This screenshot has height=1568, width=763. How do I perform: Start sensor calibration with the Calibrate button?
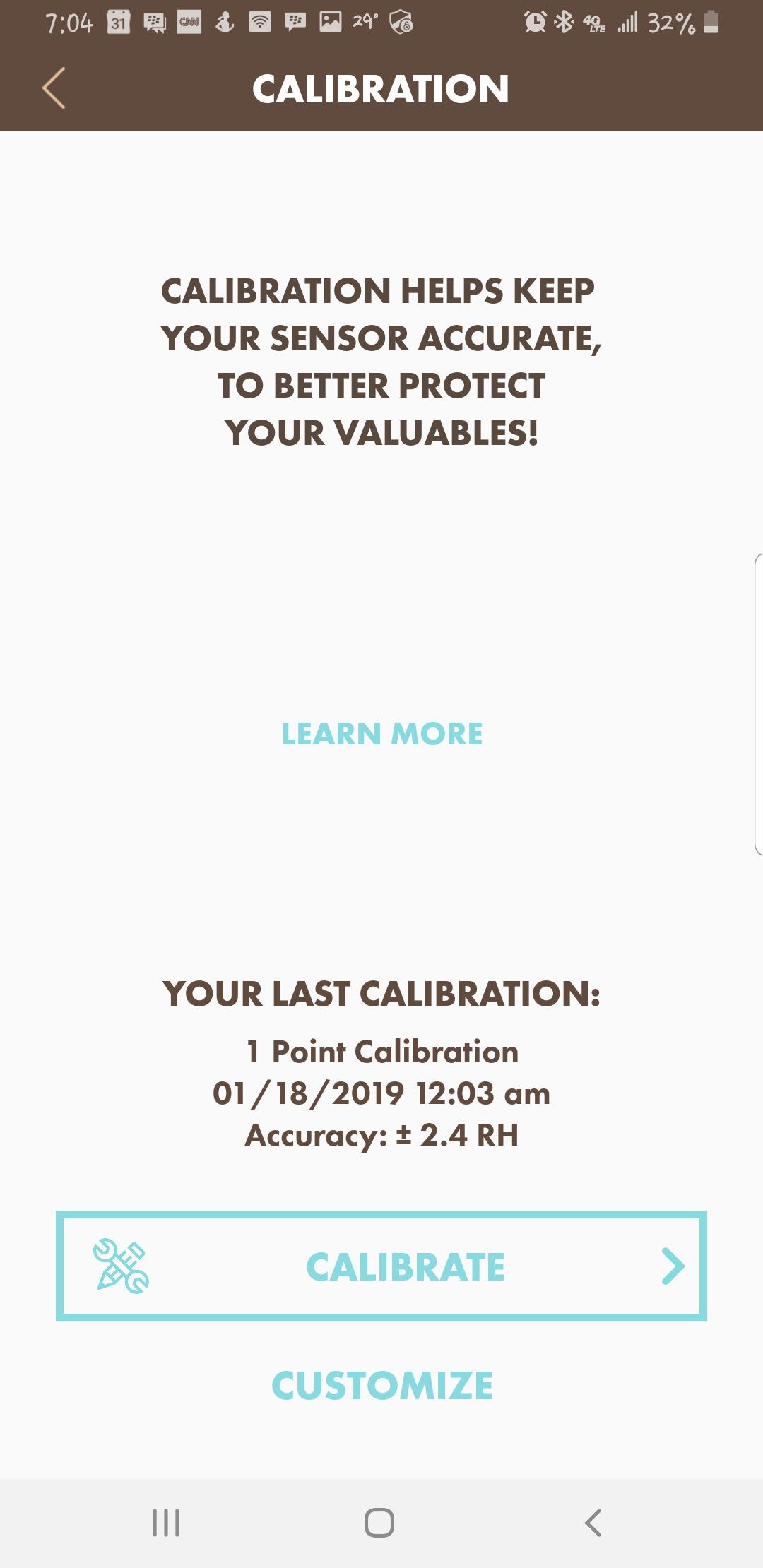pyautogui.click(x=381, y=1266)
